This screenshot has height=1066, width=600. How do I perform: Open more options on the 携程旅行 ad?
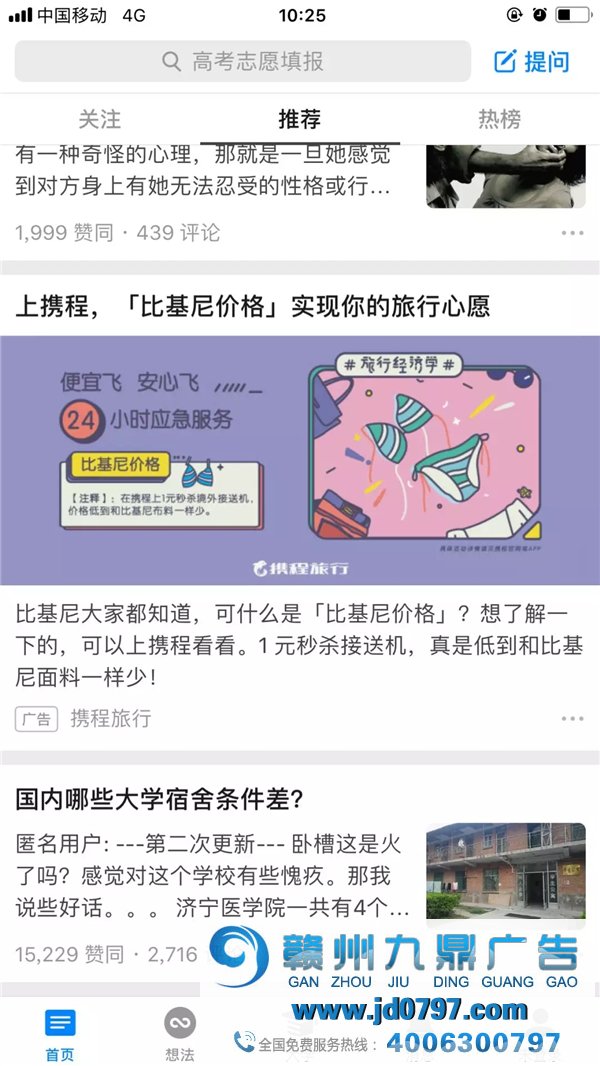coord(572,719)
